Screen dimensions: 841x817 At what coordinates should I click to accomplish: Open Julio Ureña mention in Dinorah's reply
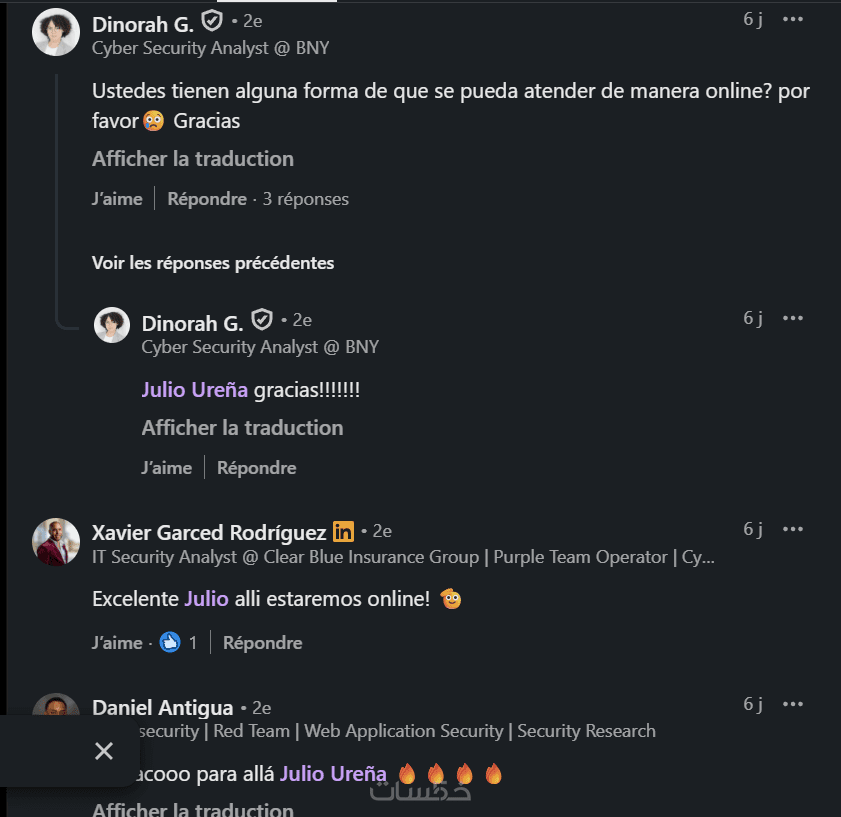pos(195,390)
